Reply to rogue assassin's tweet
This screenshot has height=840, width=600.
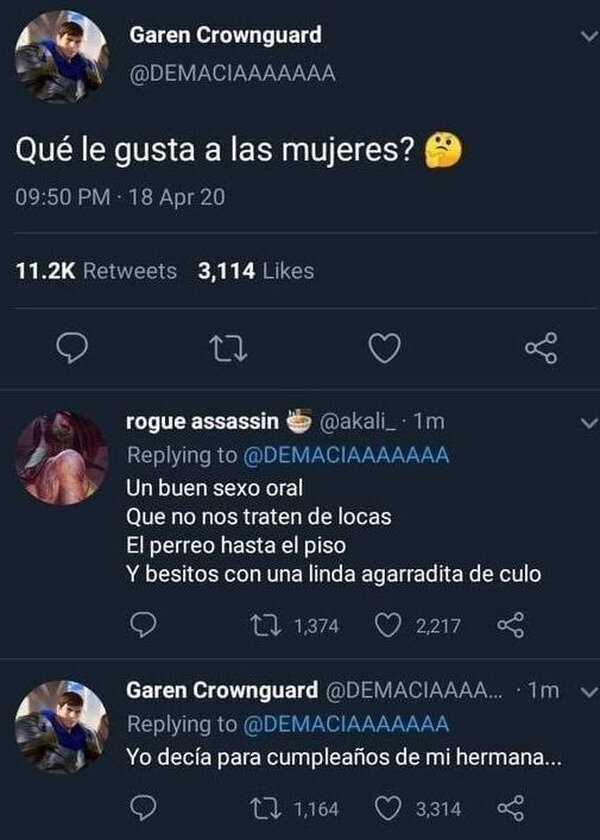pos(143,625)
